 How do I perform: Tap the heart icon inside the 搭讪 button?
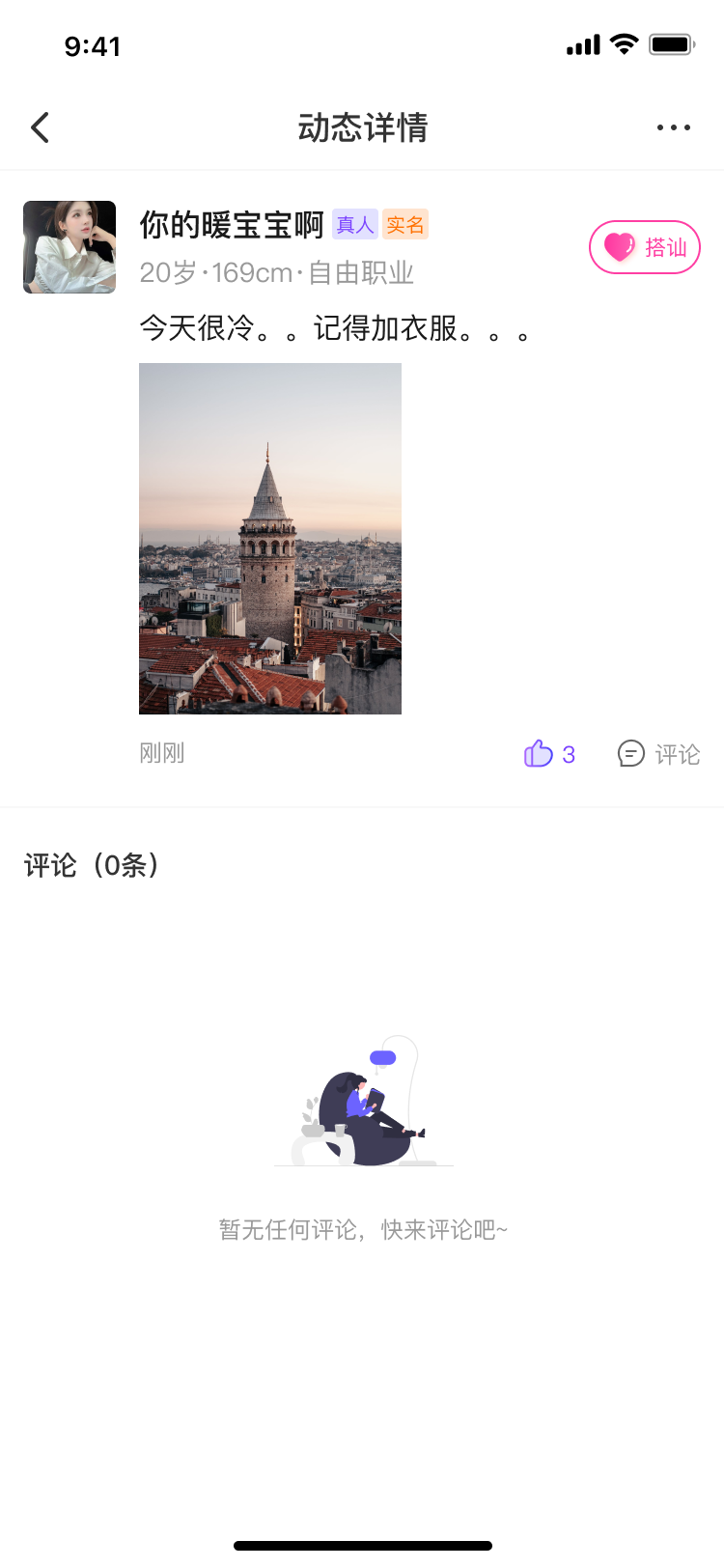pos(618,247)
